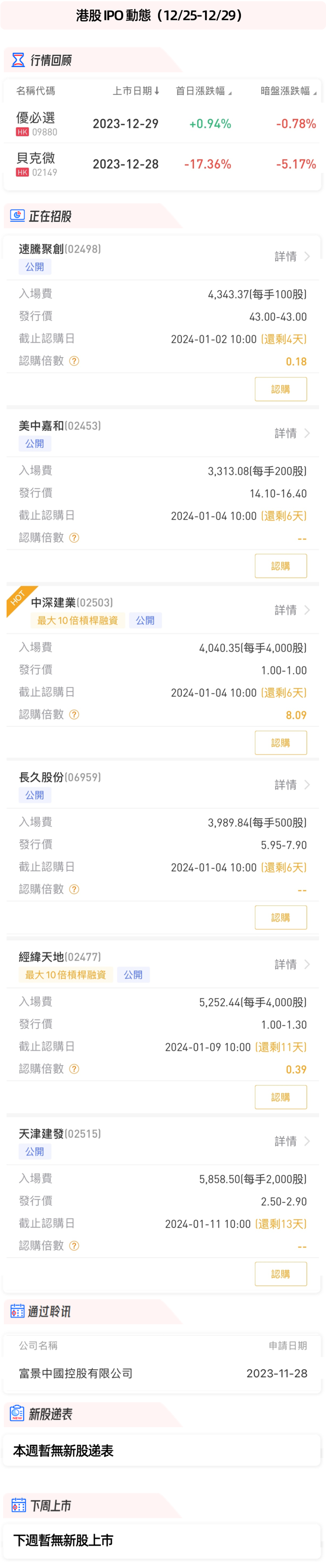This screenshot has width=326, height=1568.
Task: Subscribe to the 速騰聚創 IPO via 認購
Action: [x=280, y=389]
